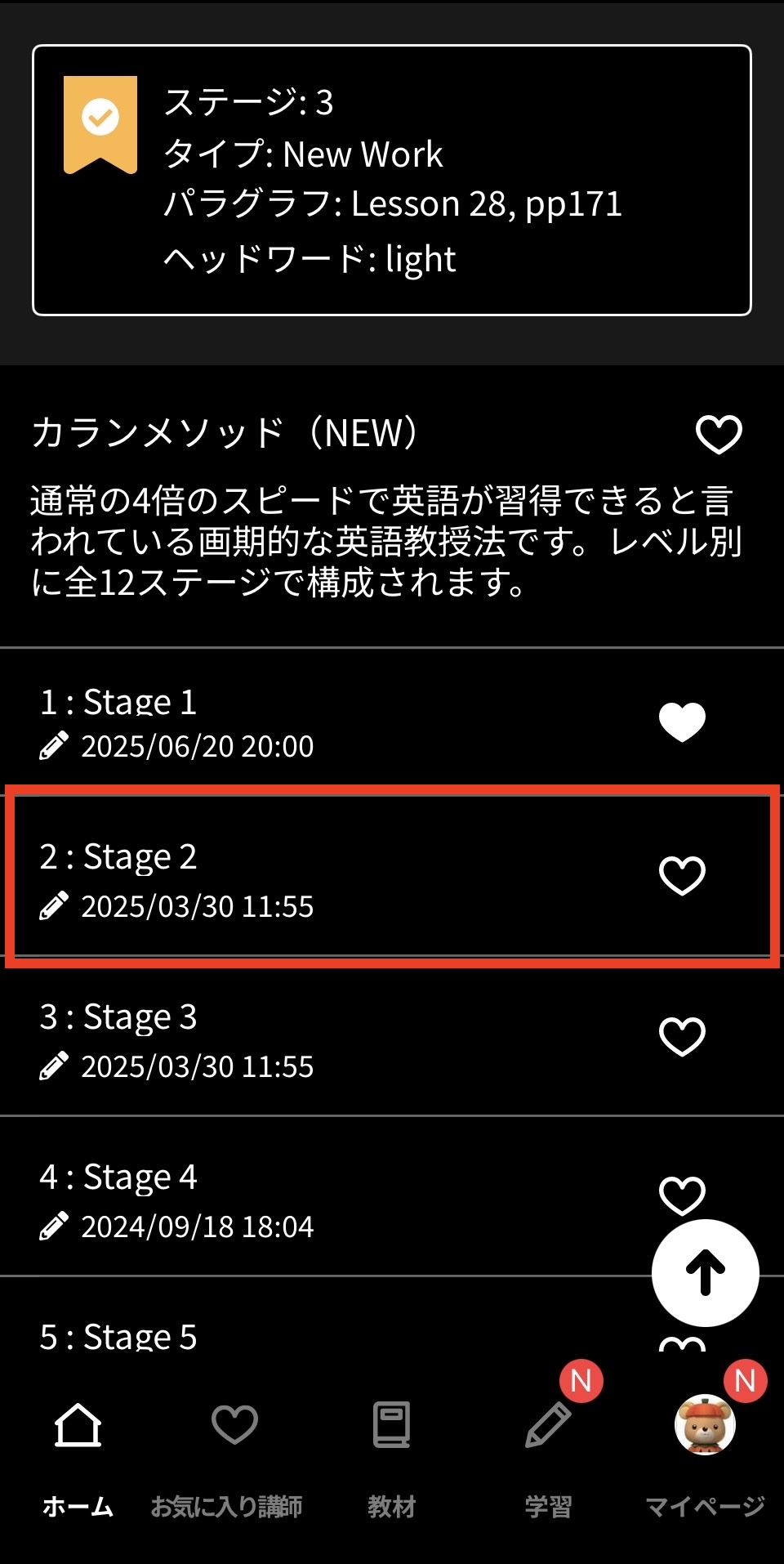Open the Stage 3 New Work progress card
This screenshot has height=1564, width=784.
point(392,180)
